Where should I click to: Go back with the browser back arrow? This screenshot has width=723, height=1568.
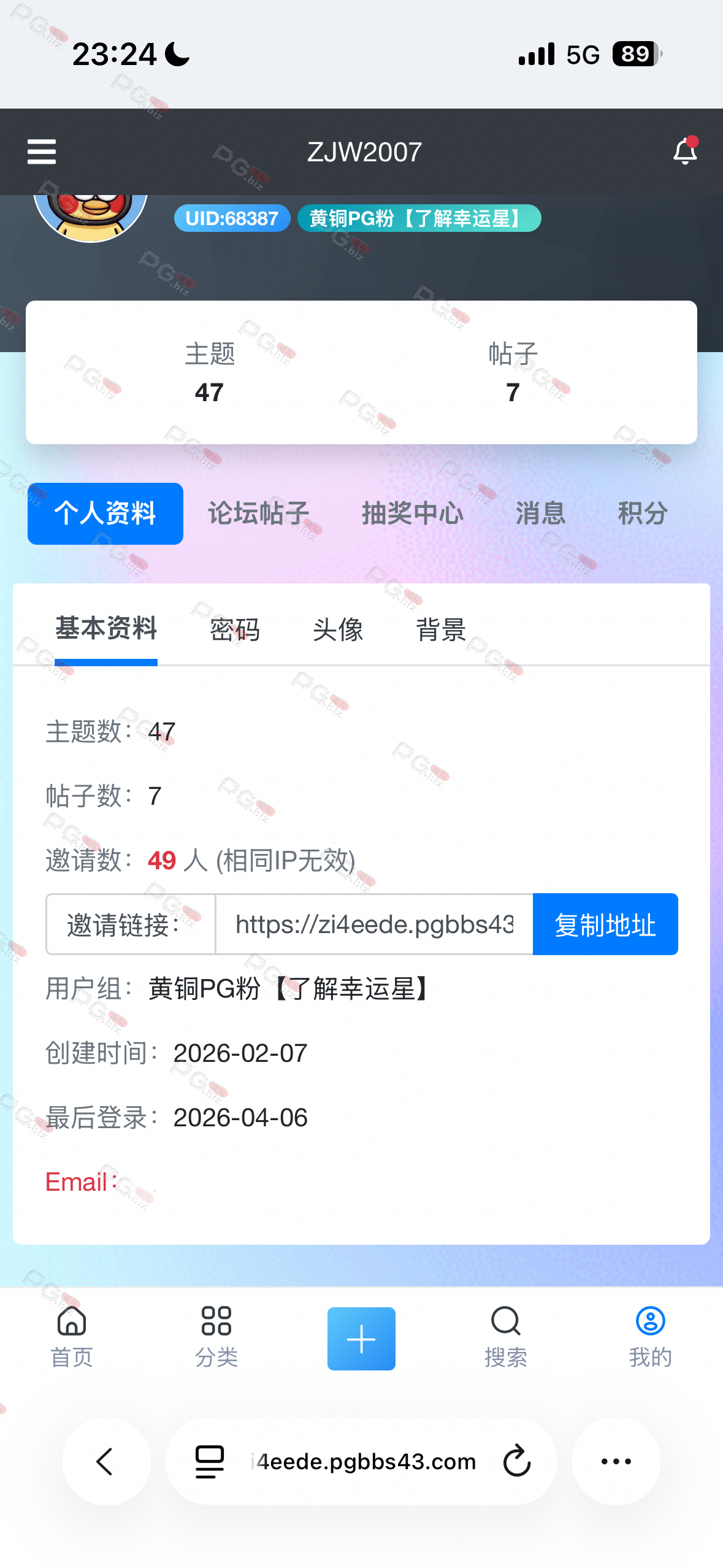(x=106, y=1461)
